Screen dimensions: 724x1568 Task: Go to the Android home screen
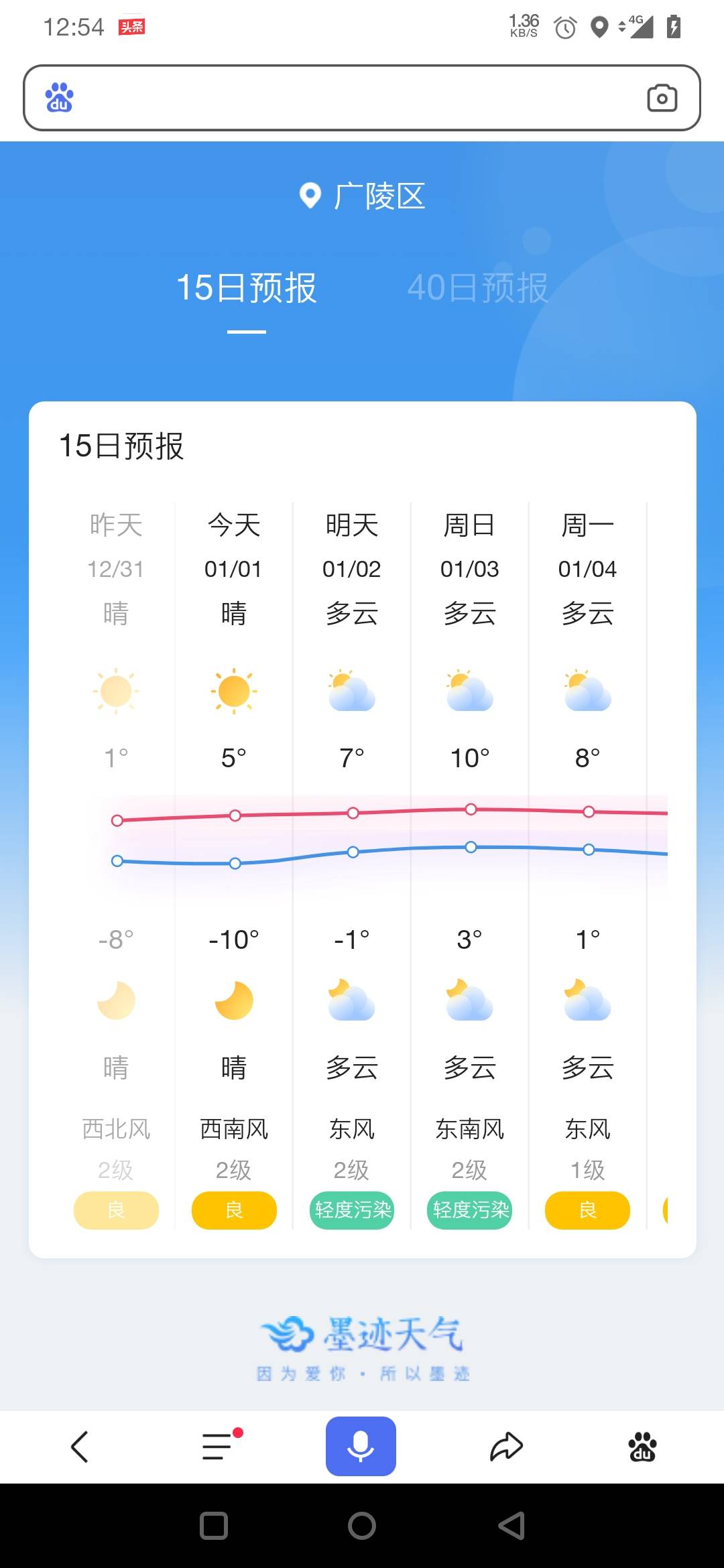click(362, 1526)
